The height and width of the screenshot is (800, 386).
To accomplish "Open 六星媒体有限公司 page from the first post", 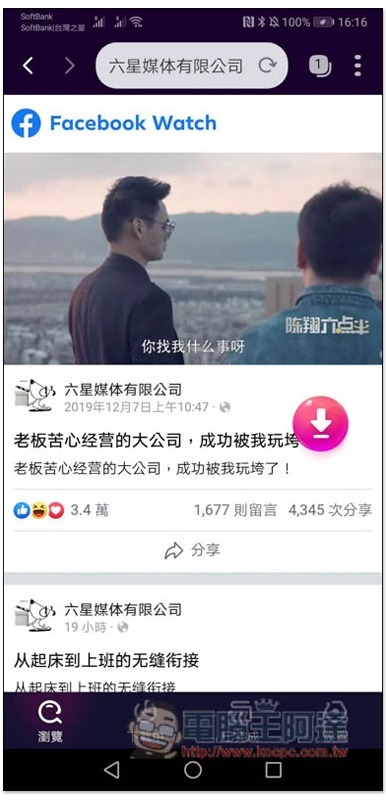I will tap(123, 390).
